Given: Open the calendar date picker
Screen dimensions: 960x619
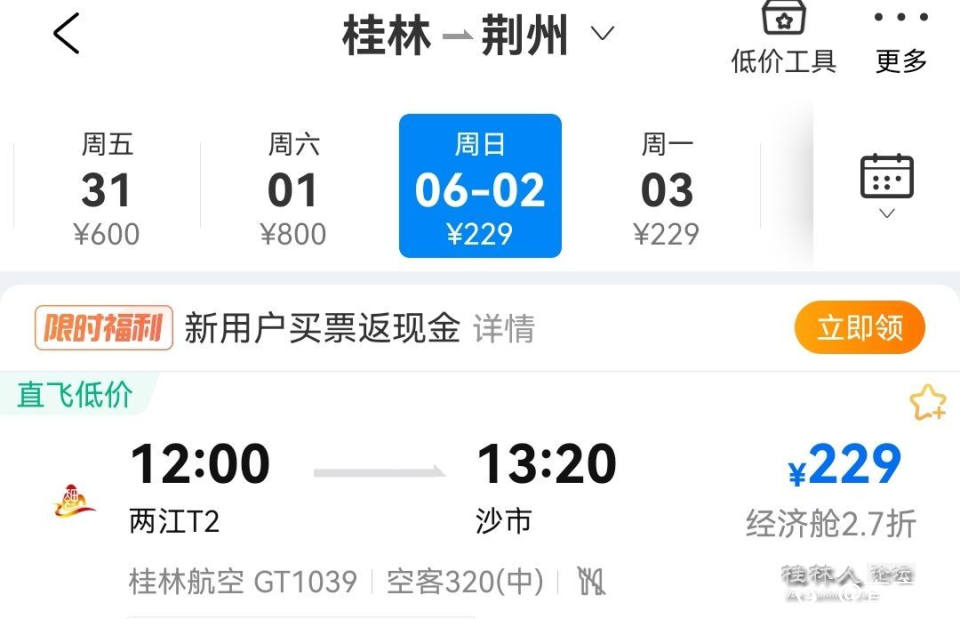Looking at the screenshot, I should [x=887, y=186].
